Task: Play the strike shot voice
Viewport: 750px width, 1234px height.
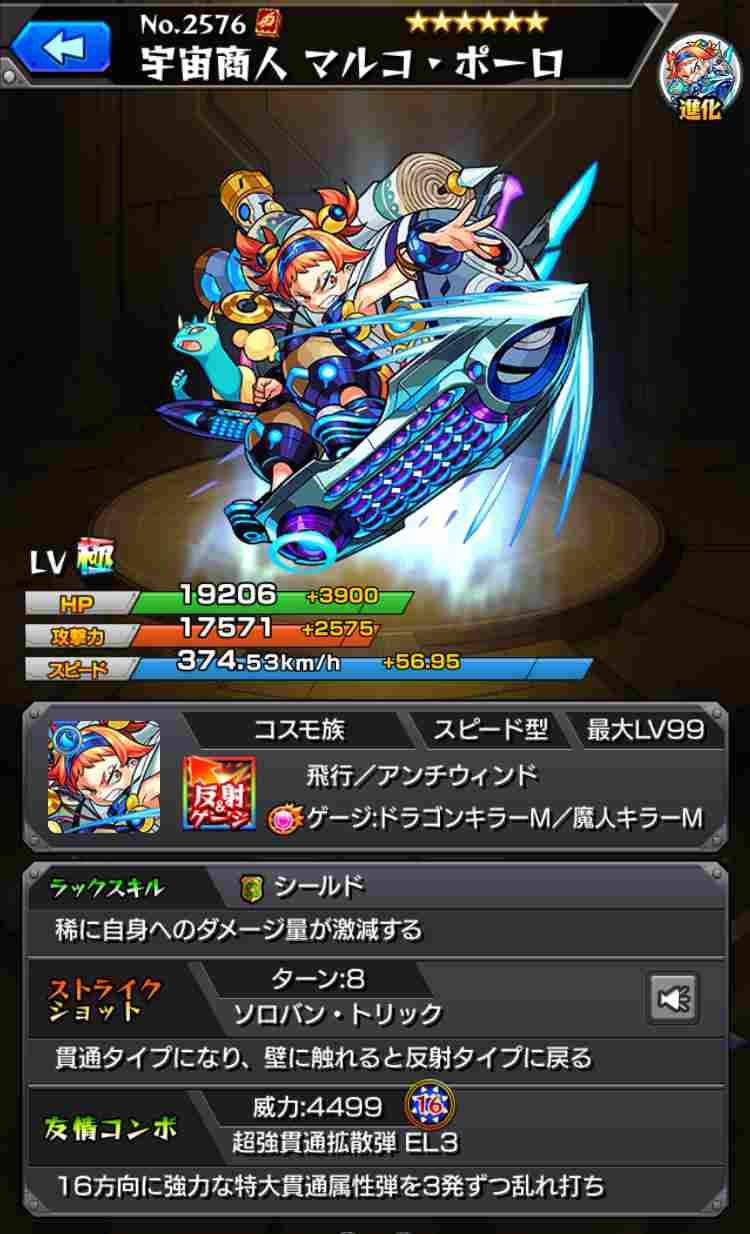Action: [x=672, y=998]
